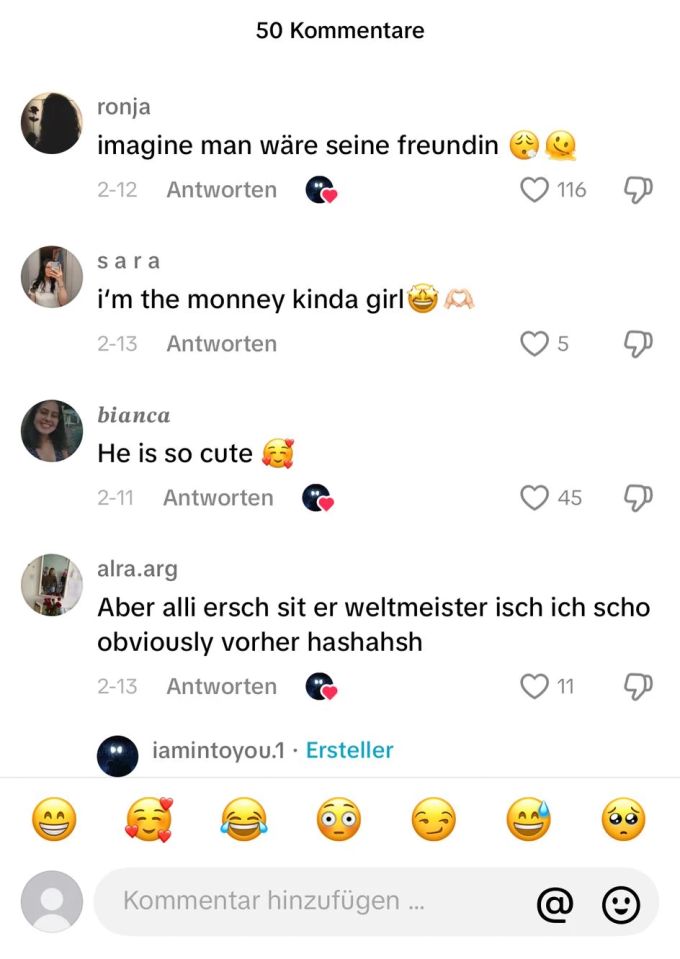Reply to alra.arg's comment
This screenshot has width=680, height=959.
coord(221,687)
